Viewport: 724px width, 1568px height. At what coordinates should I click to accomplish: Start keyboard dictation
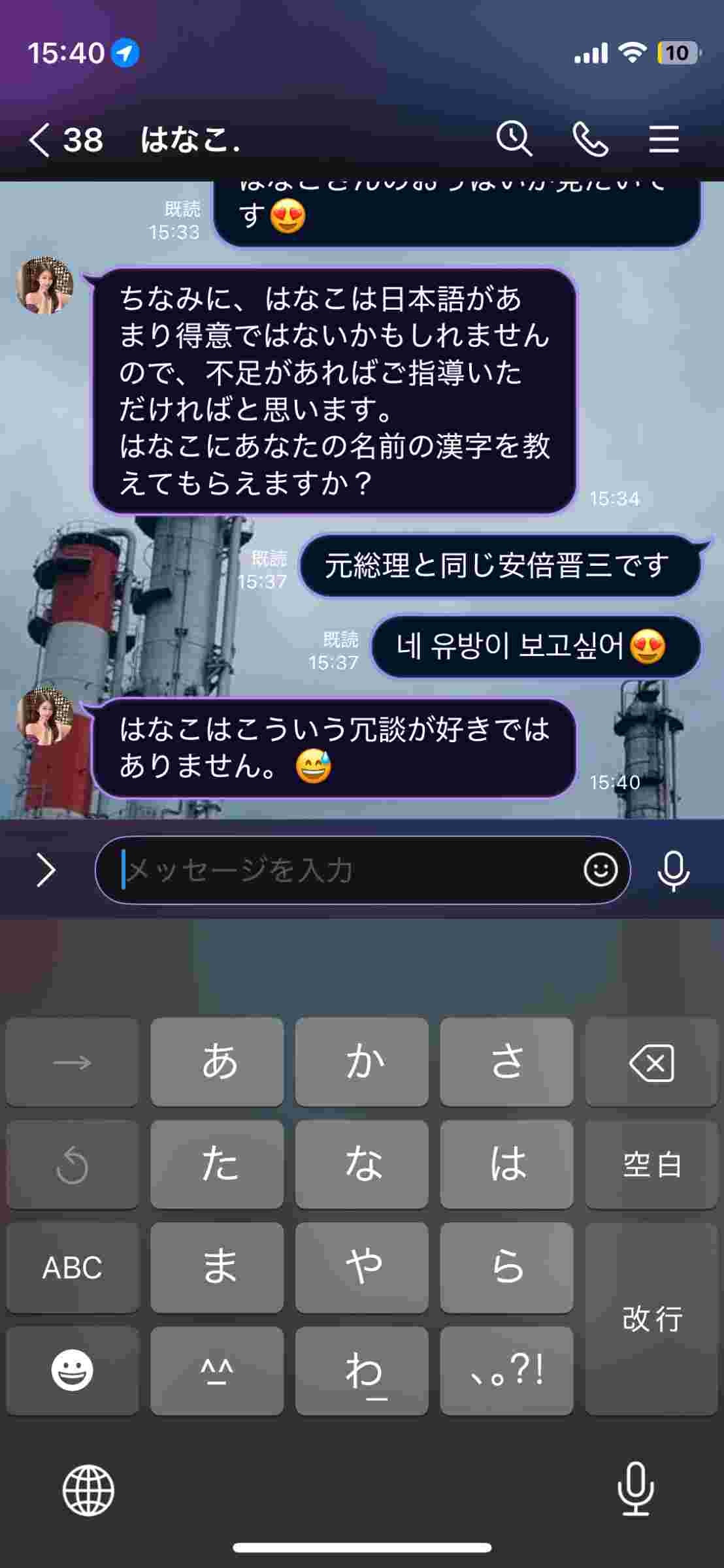635,1489
